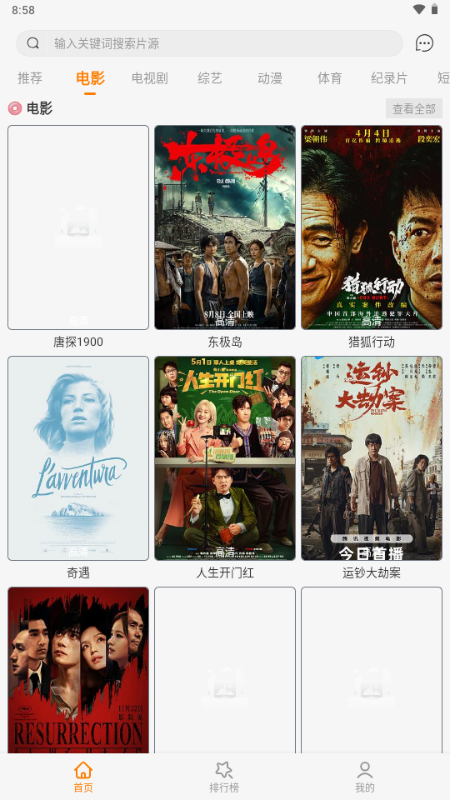Go to the 动漫 tab
Screen dimensions: 450x800
270,78
